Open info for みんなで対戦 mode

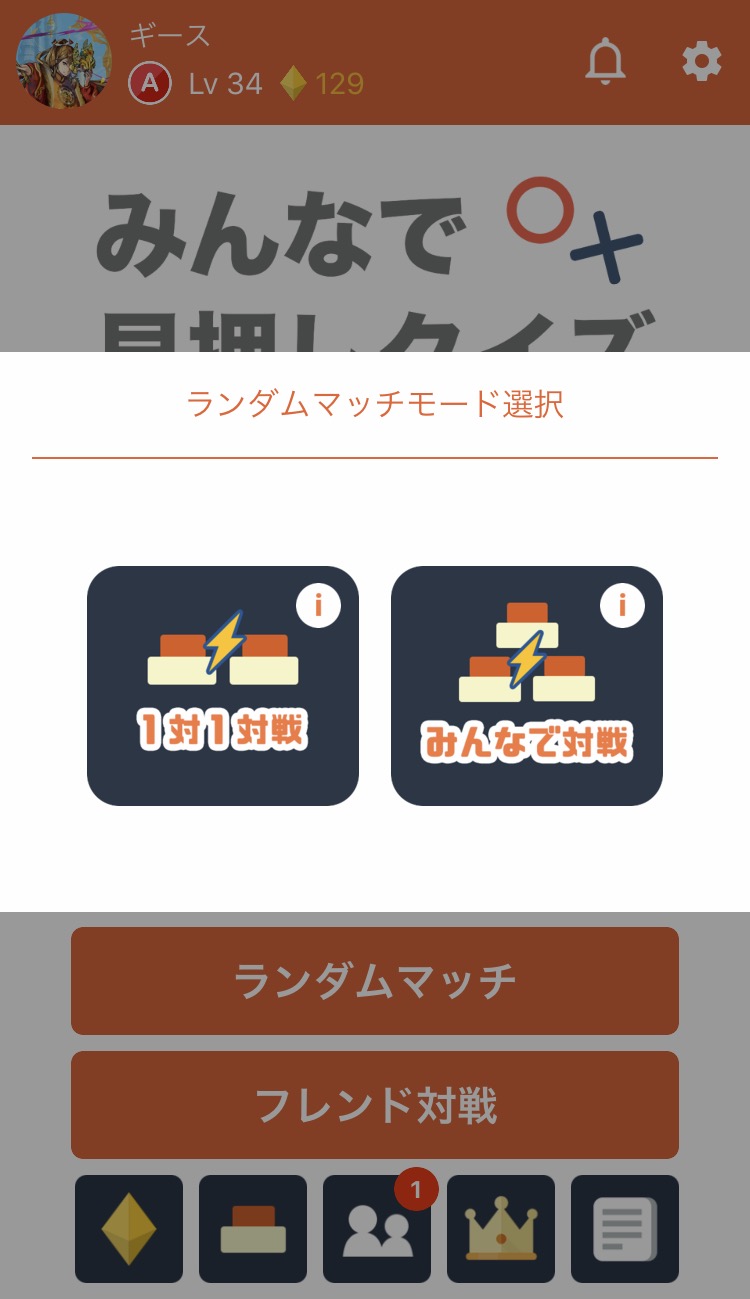point(622,606)
